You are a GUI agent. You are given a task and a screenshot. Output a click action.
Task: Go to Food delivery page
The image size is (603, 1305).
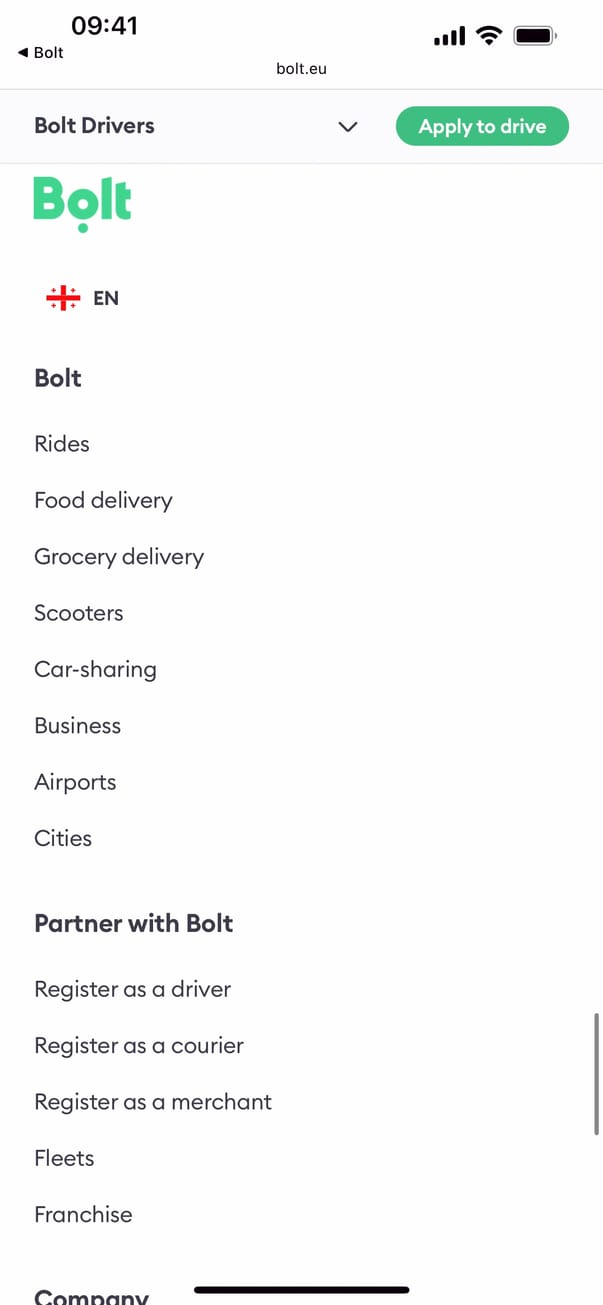coord(103,500)
